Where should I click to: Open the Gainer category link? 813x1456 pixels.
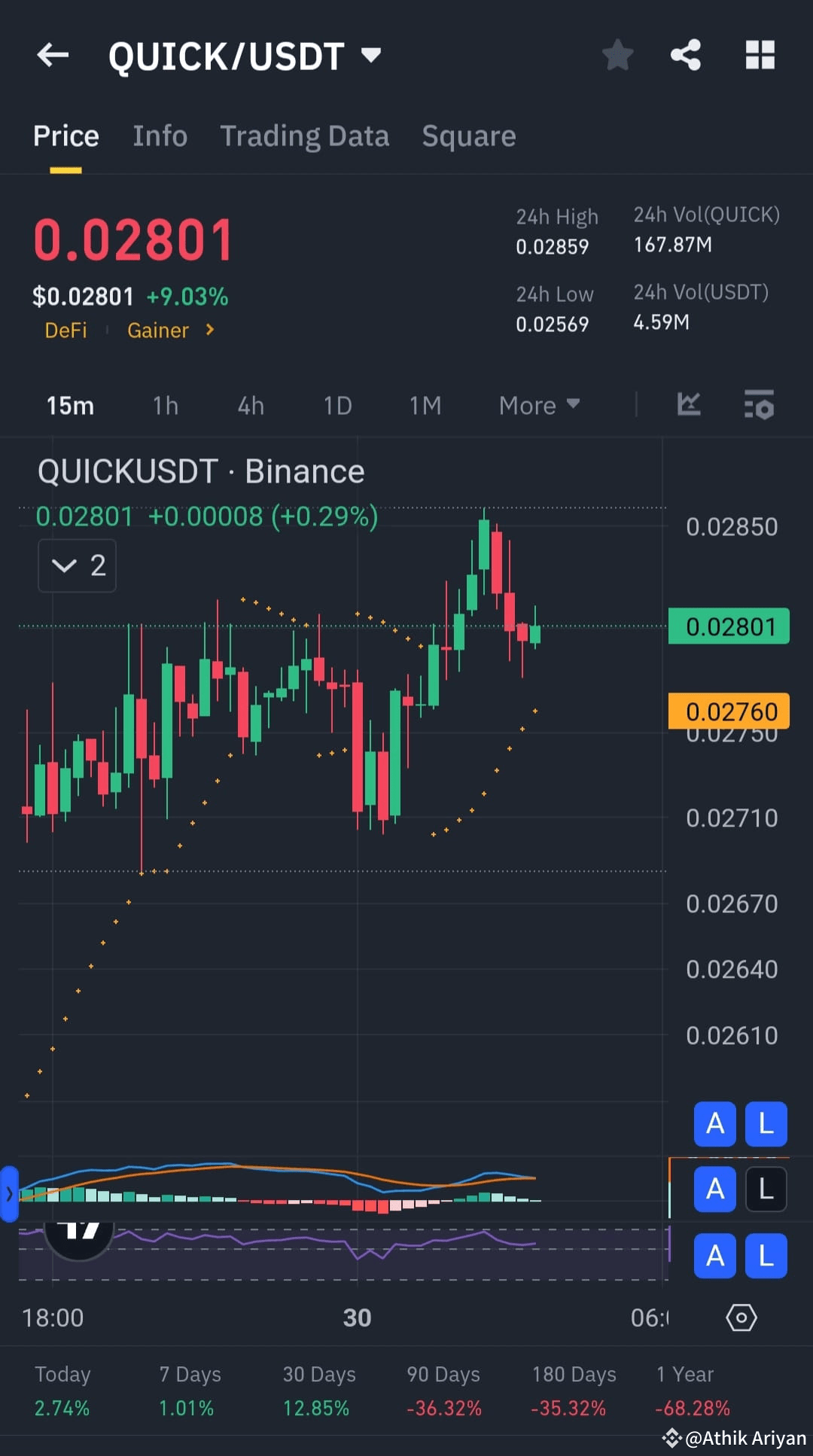coord(158,330)
